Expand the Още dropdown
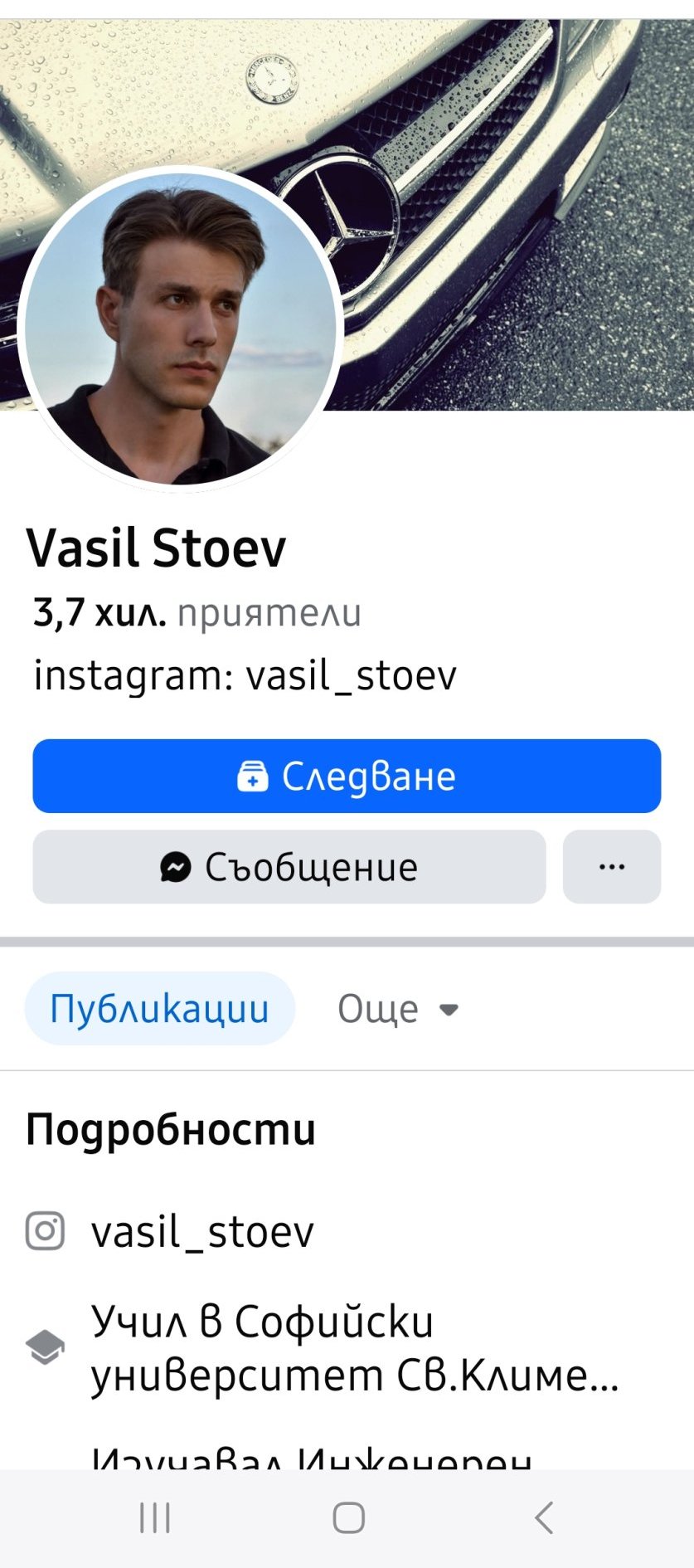Screen dimensions: 694x1568 398,1009
